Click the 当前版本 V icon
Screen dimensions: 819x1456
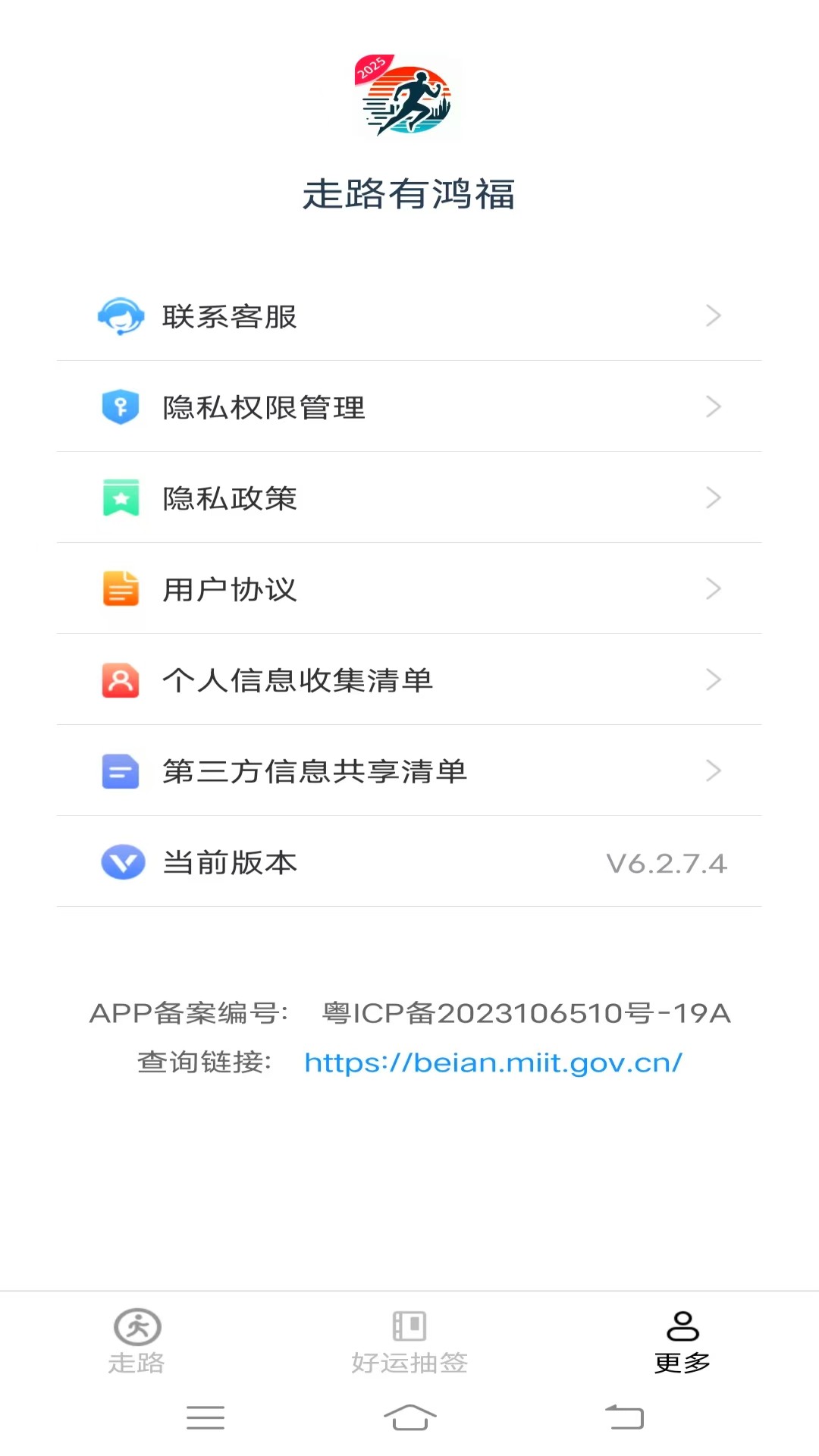tap(121, 862)
